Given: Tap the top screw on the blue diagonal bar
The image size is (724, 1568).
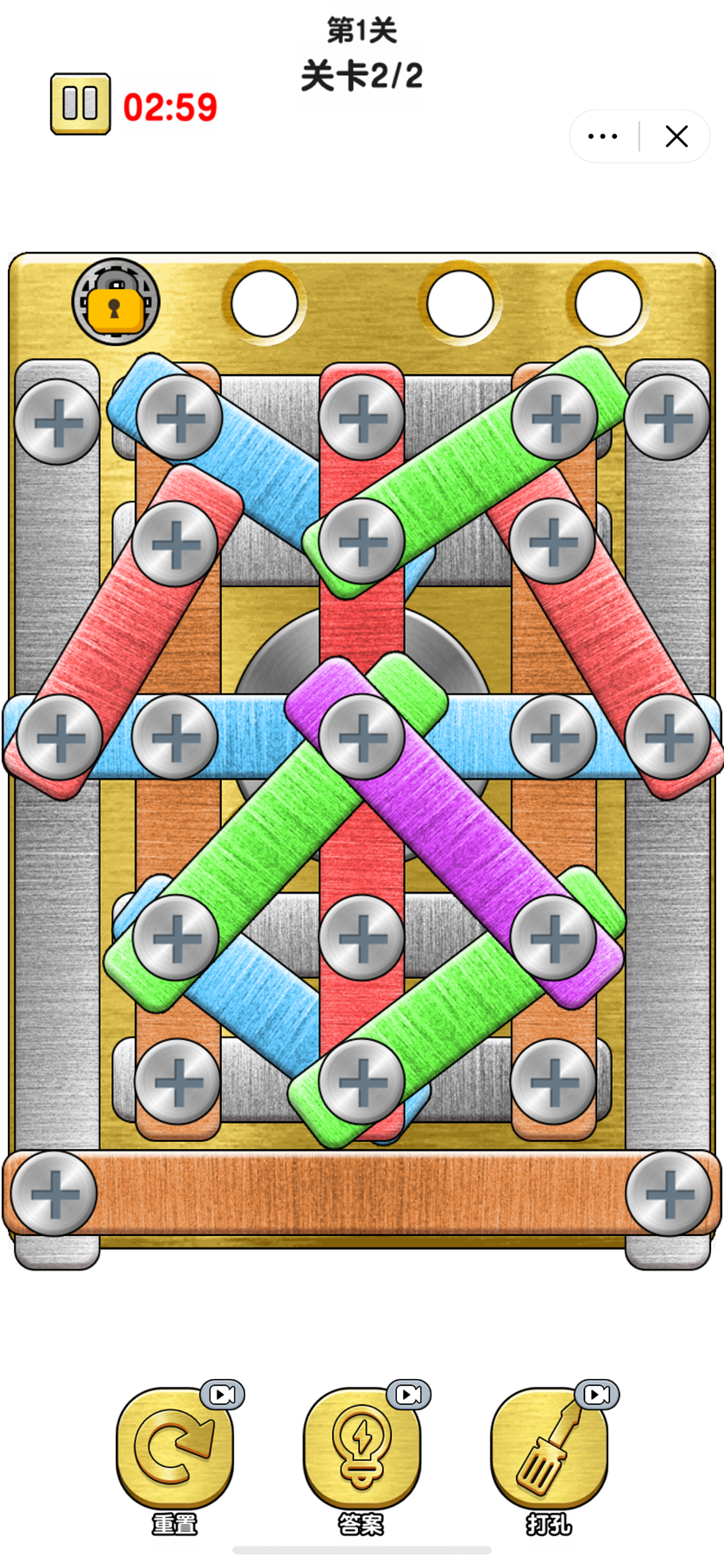Looking at the screenshot, I should point(179,418).
